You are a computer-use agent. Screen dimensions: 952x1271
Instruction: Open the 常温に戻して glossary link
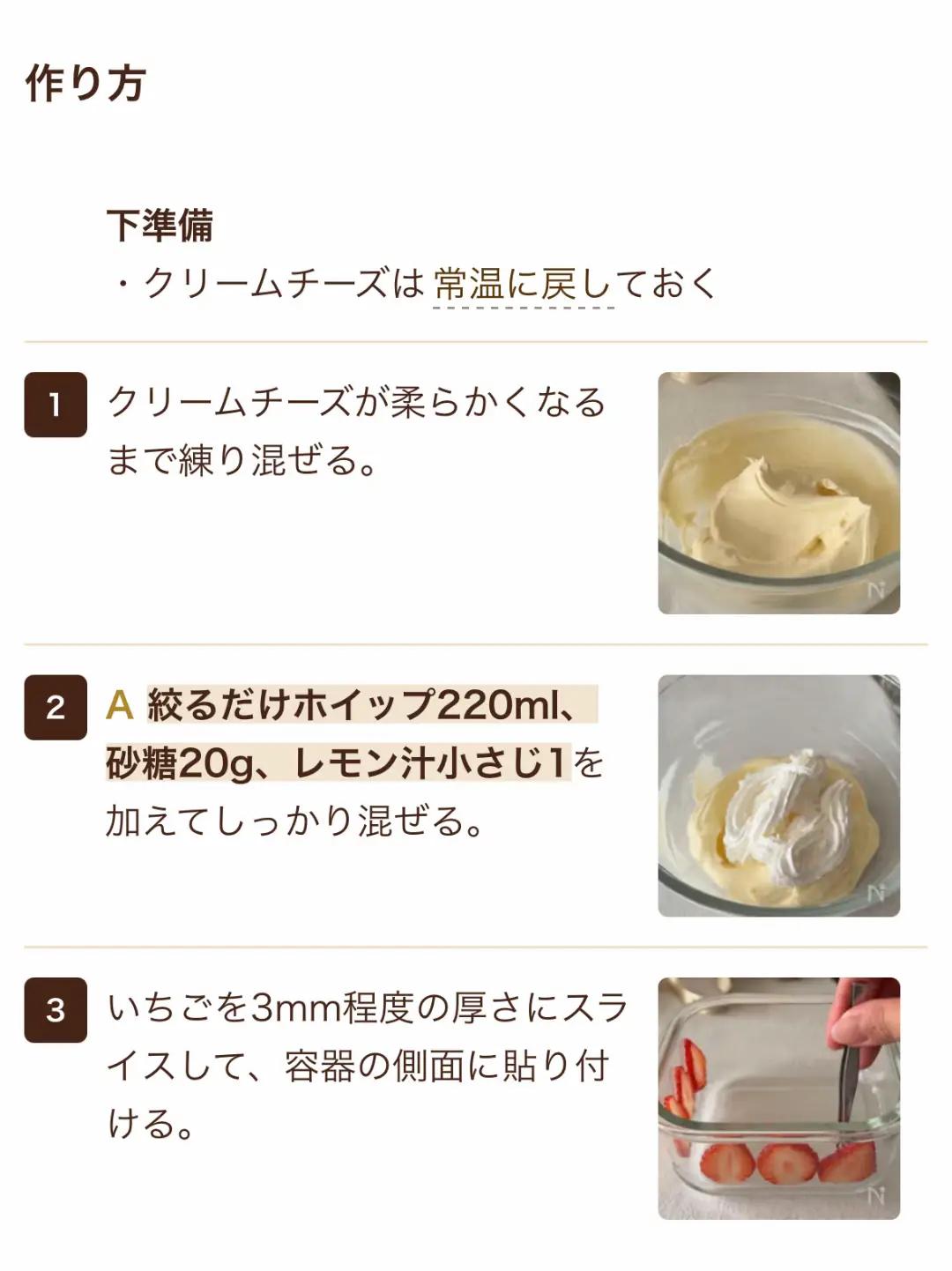point(524,285)
